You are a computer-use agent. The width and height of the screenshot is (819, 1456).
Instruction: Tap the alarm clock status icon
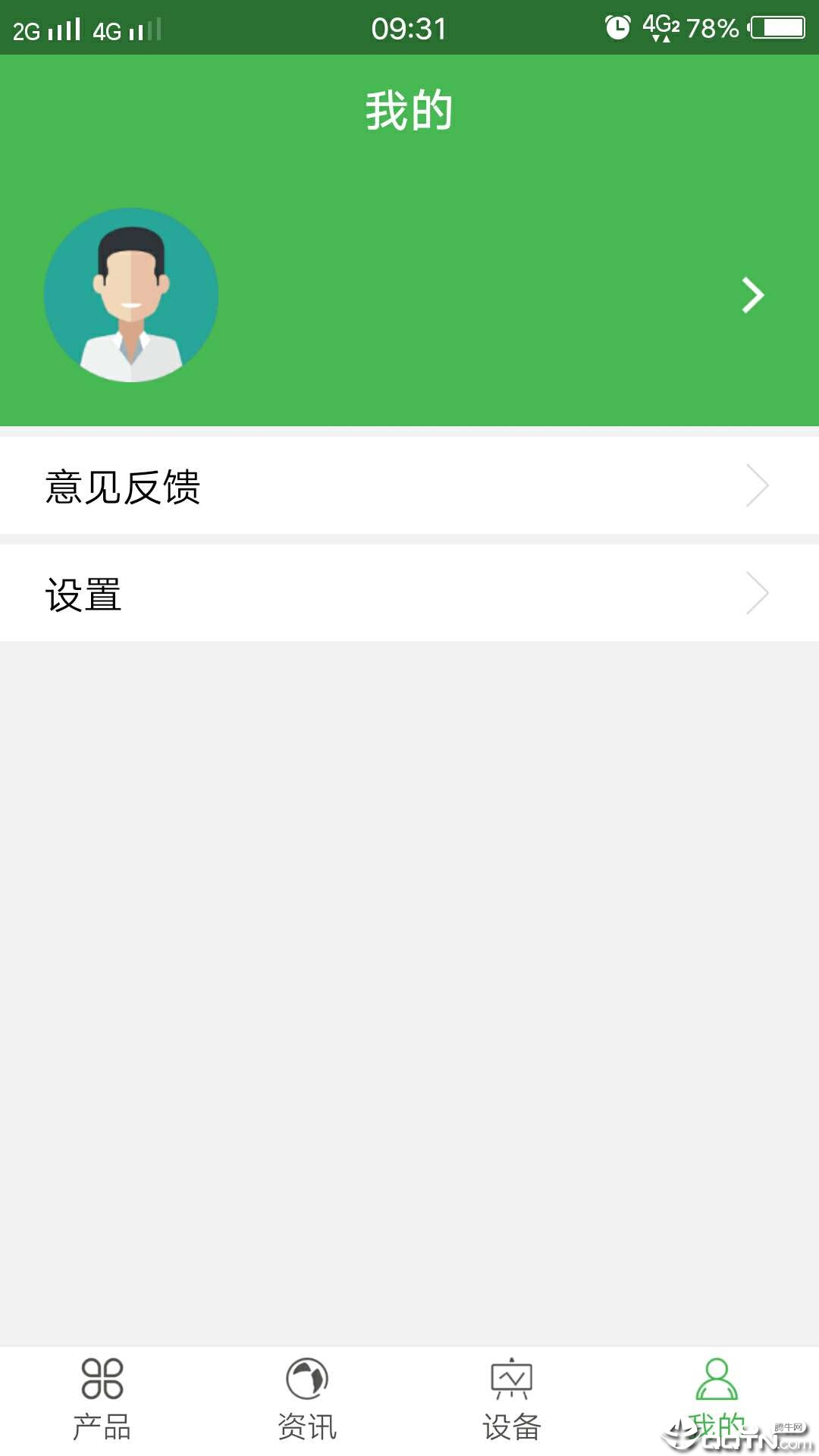click(619, 27)
